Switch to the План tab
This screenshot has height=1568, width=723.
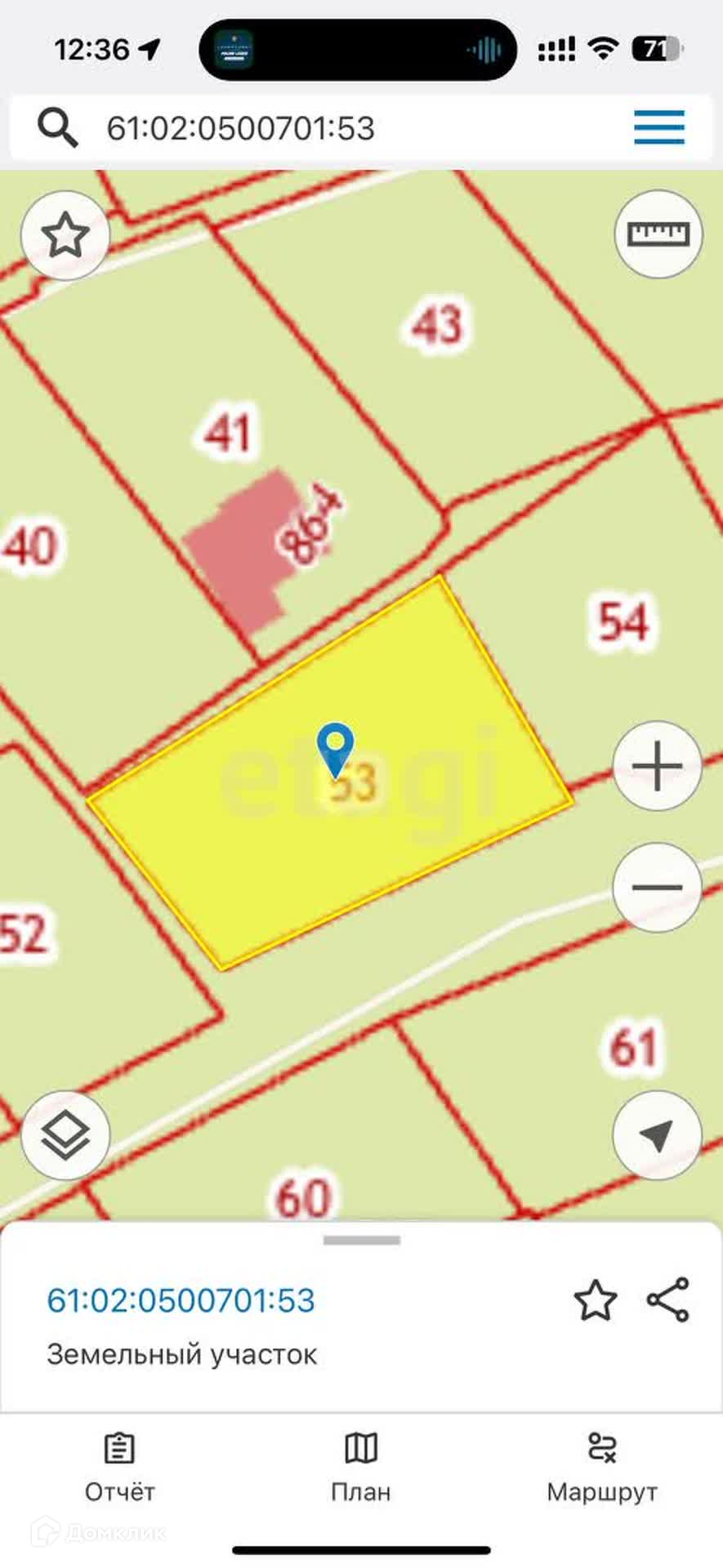[x=361, y=1469]
